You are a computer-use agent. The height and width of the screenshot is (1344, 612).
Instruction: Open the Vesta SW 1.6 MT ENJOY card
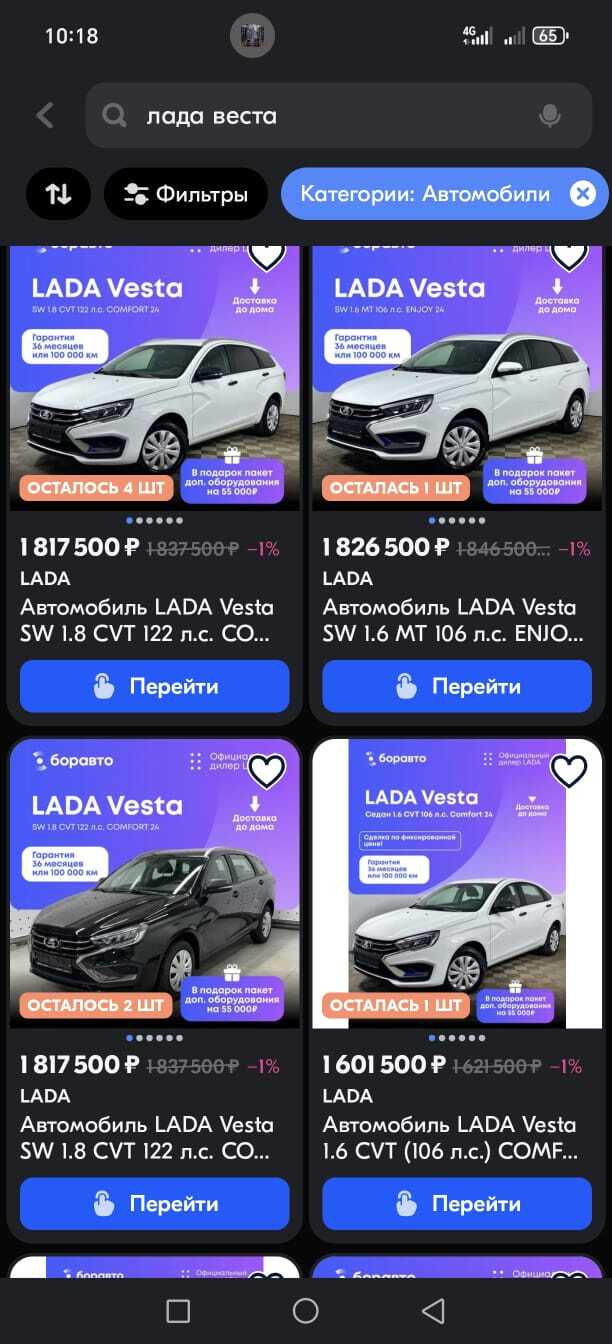click(457, 400)
